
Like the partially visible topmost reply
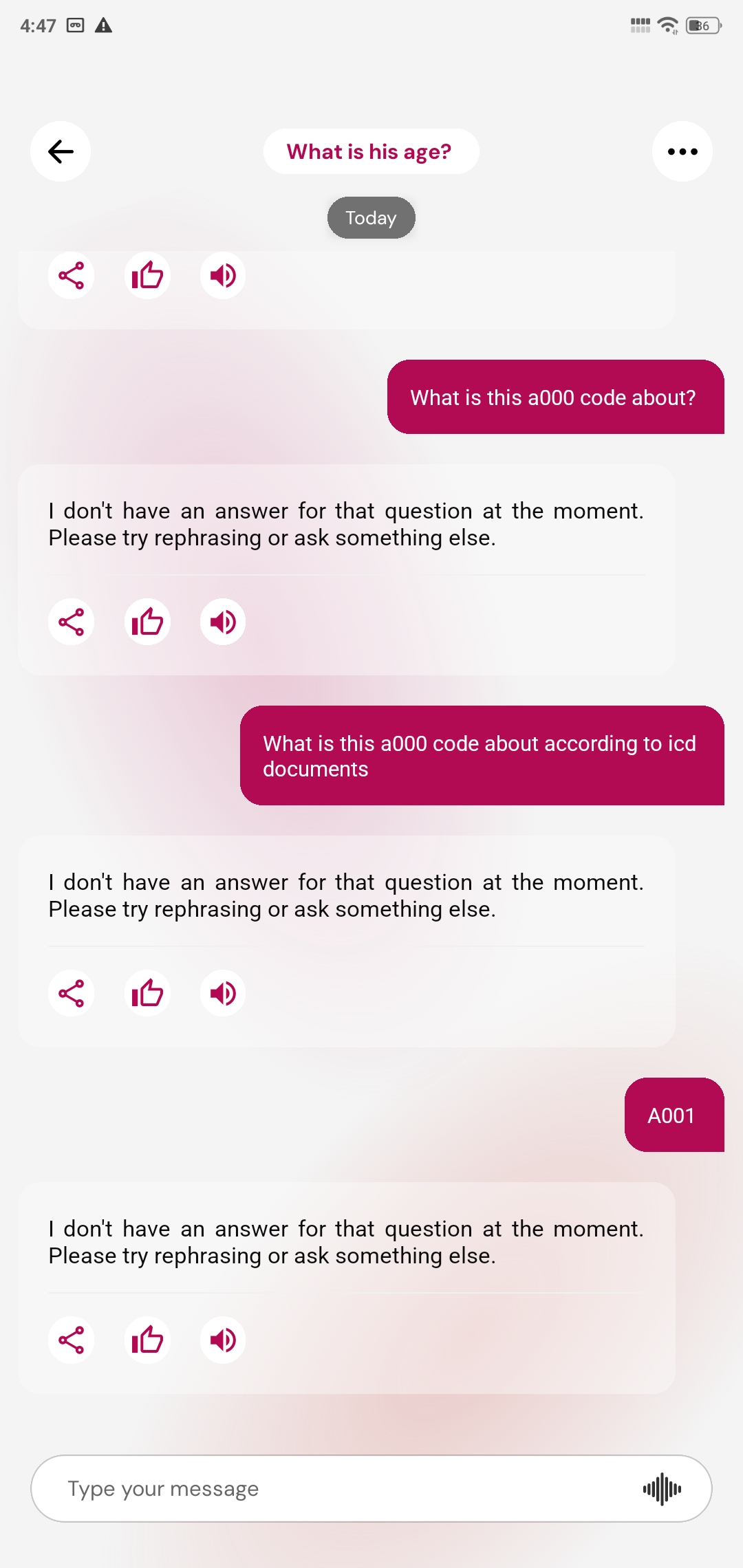pyautogui.click(x=147, y=276)
